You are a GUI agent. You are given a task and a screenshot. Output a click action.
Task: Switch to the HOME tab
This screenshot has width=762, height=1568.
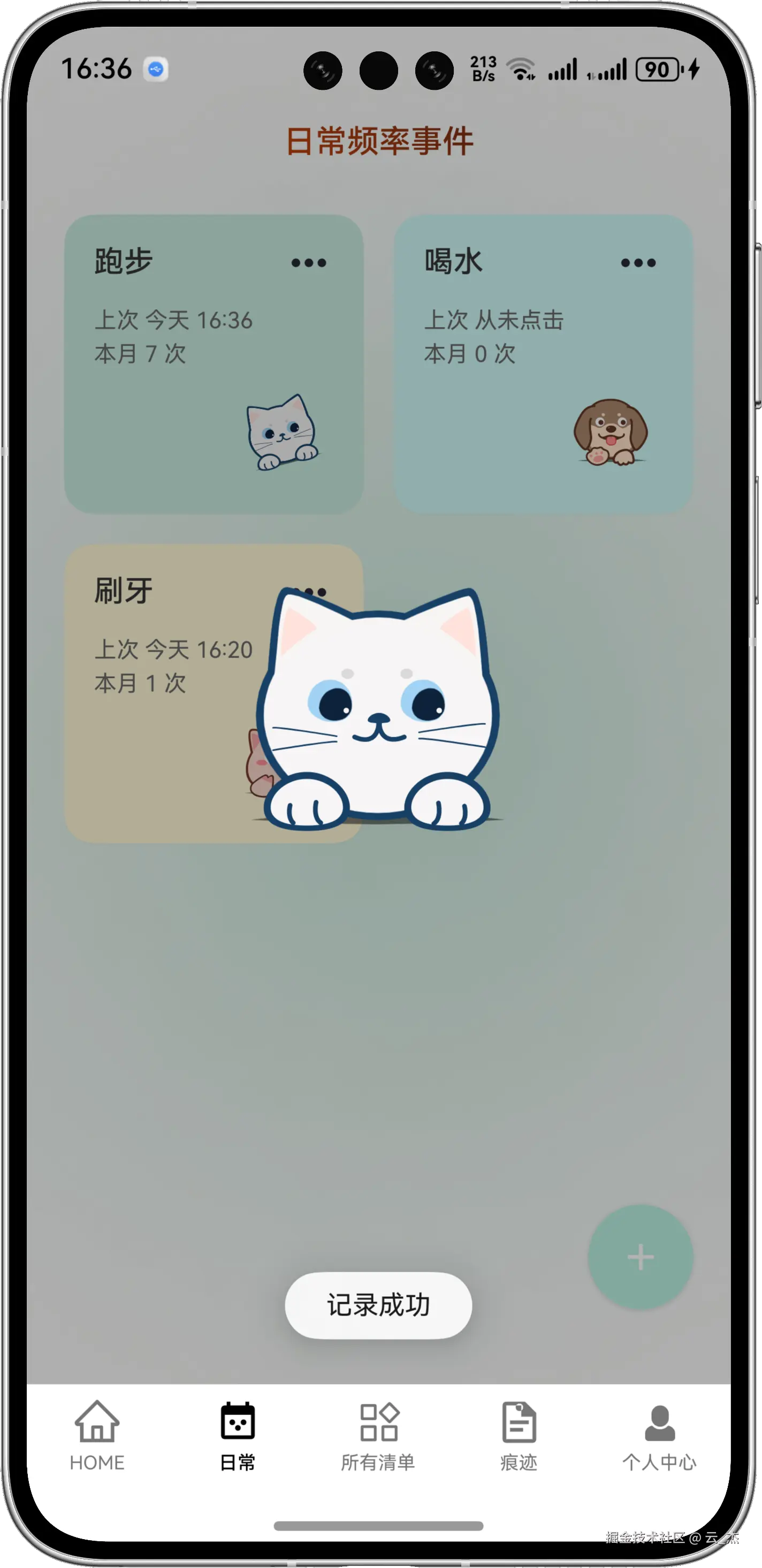click(x=97, y=1436)
